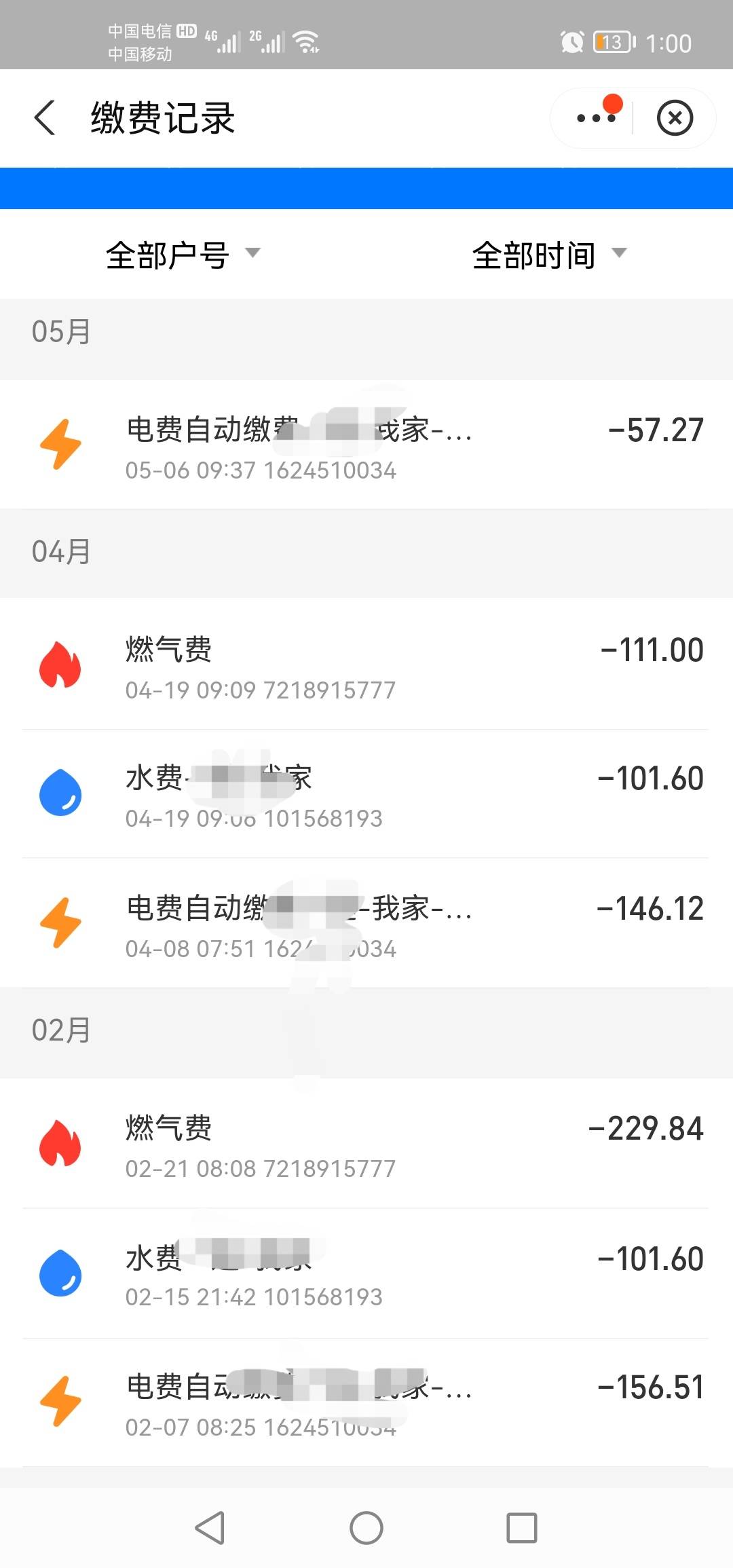Close the mini program with the X button

pyautogui.click(x=675, y=118)
